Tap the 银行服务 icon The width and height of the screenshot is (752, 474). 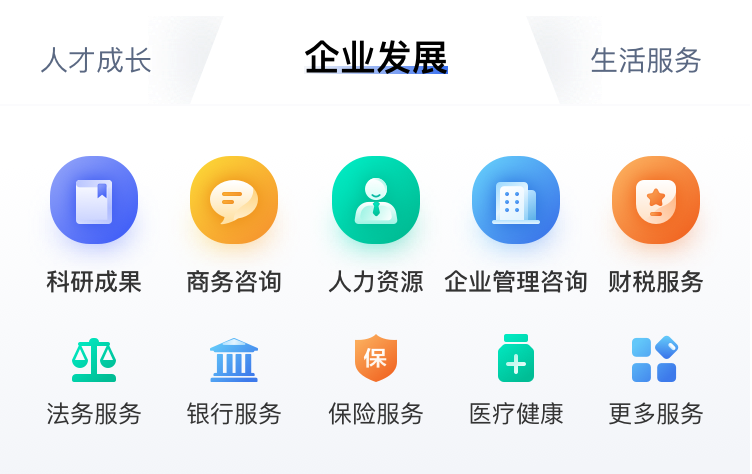point(234,360)
